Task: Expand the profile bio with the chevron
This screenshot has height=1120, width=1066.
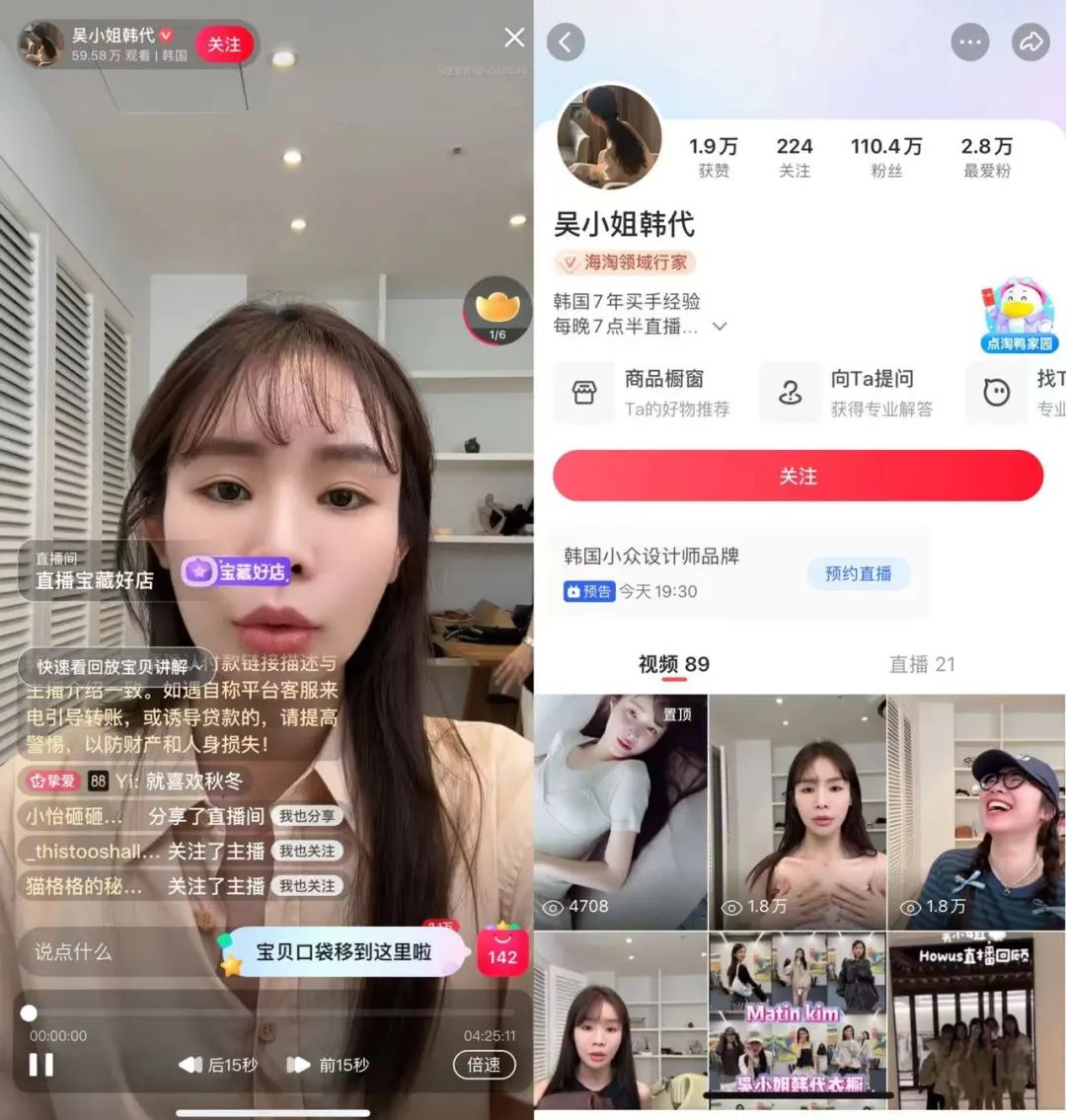Action: (720, 327)
